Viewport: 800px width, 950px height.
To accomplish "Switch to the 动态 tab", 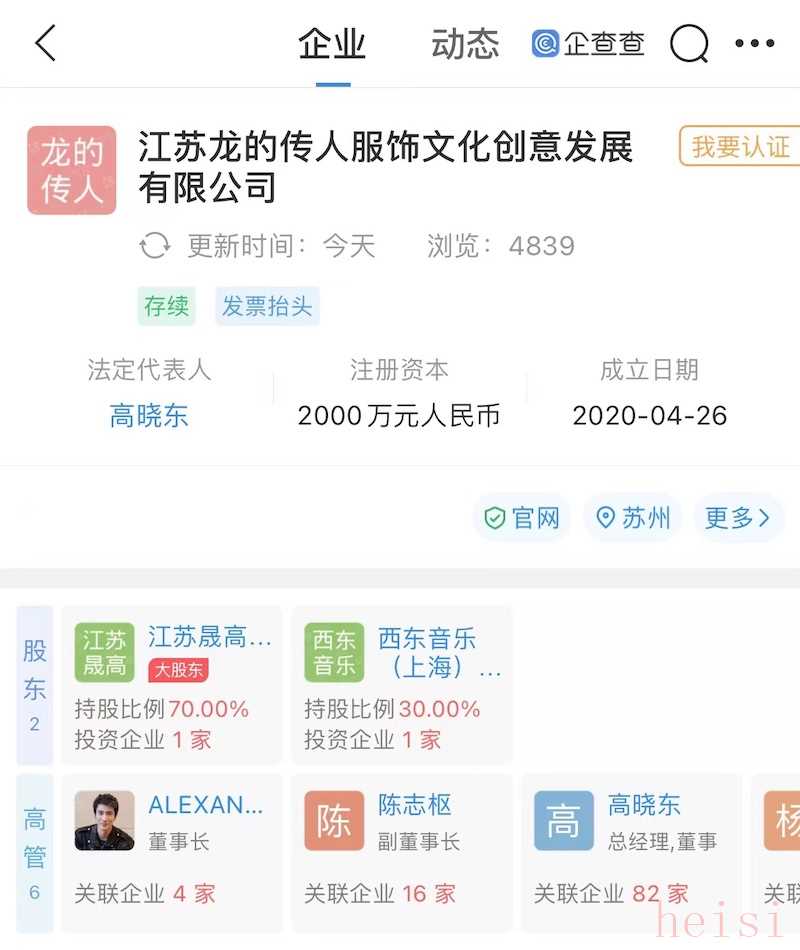I will pos(465,44).
